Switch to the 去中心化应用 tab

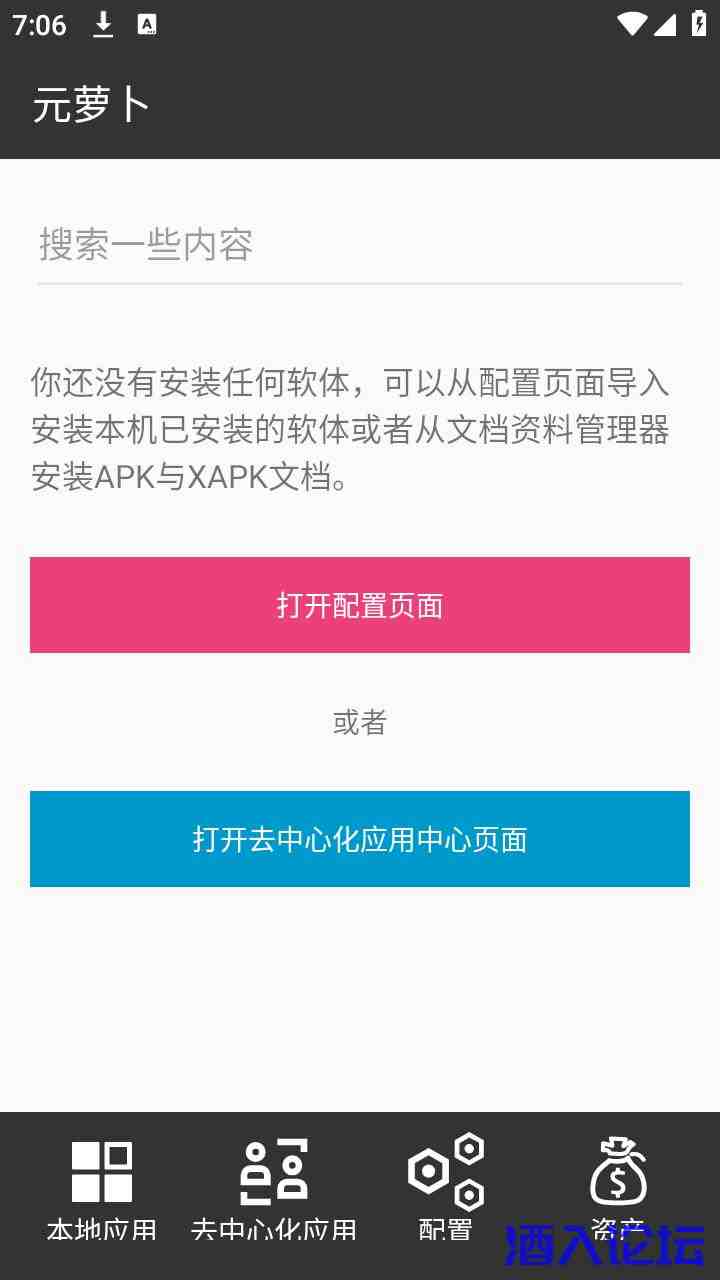[274, 1190]
